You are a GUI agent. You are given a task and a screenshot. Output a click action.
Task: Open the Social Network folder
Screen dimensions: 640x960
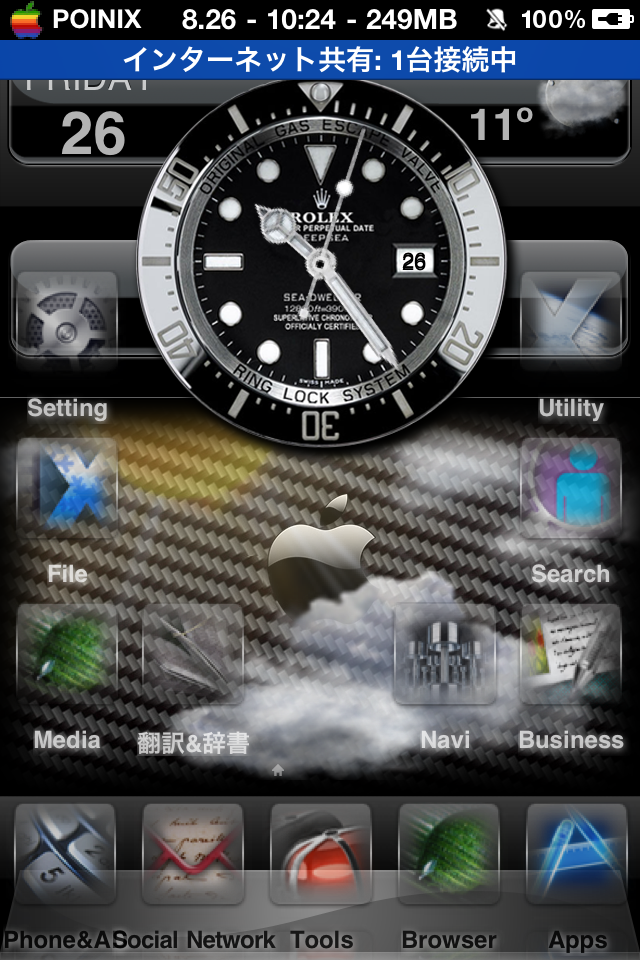pos(193,855)
